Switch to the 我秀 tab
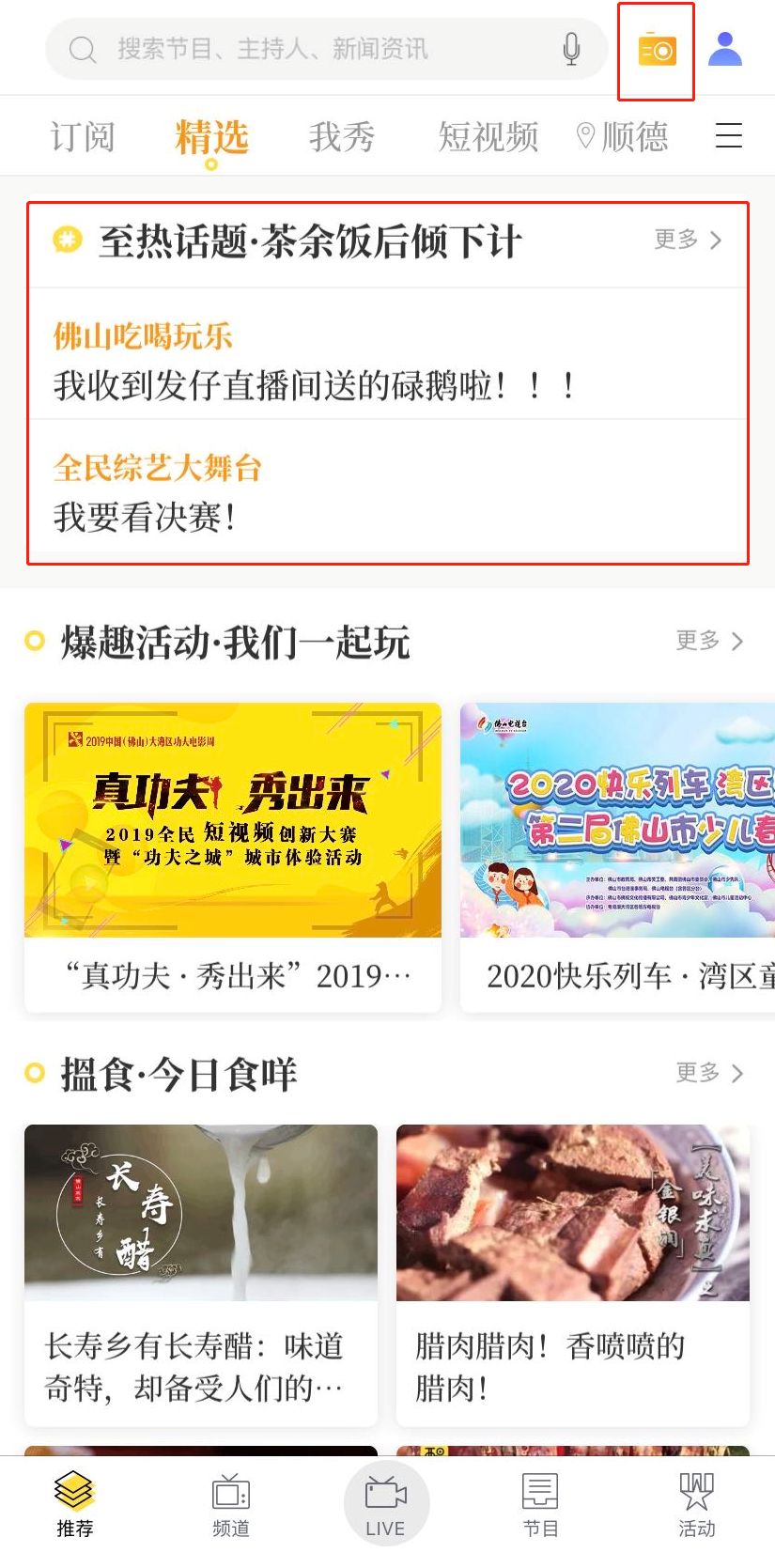 tap(342, 137)
